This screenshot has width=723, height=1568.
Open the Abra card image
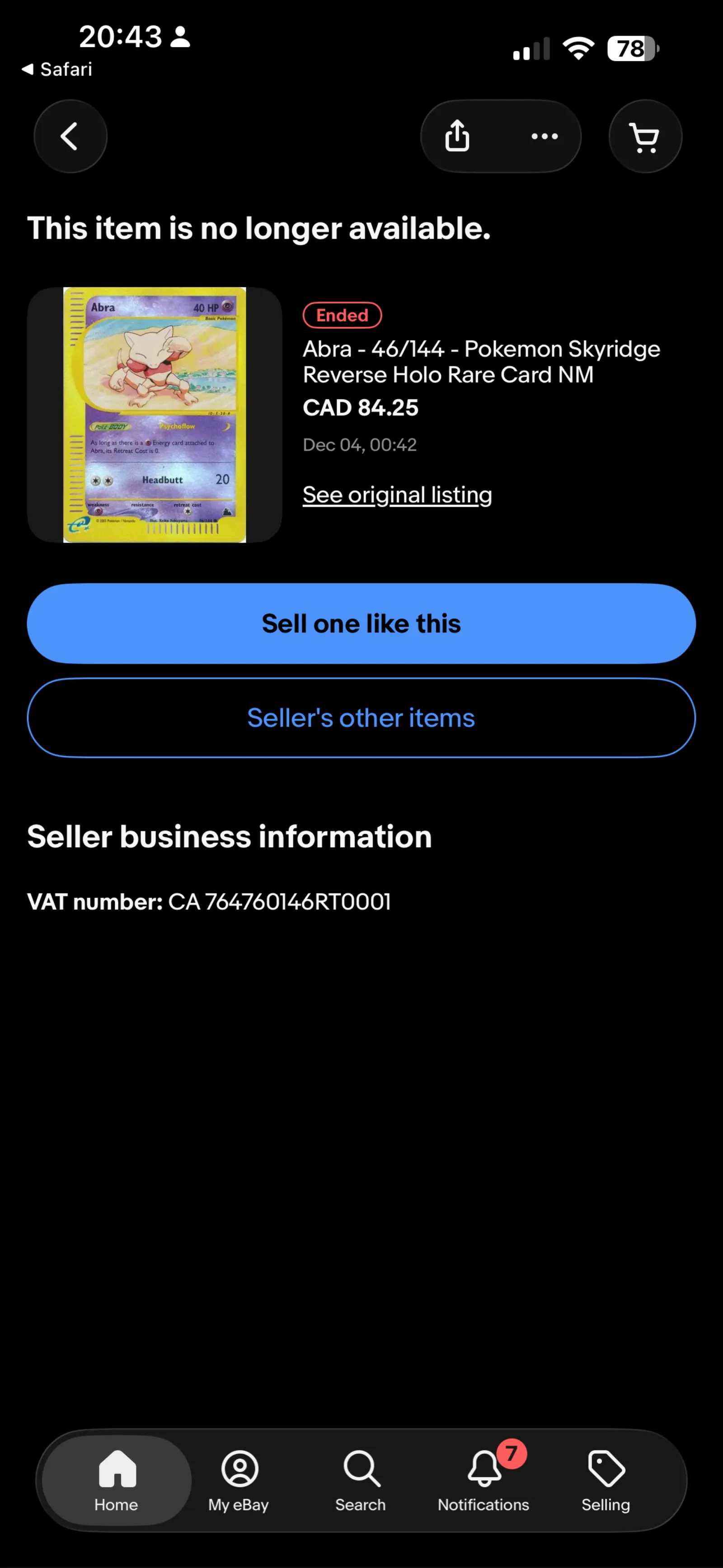pos(155,415)
